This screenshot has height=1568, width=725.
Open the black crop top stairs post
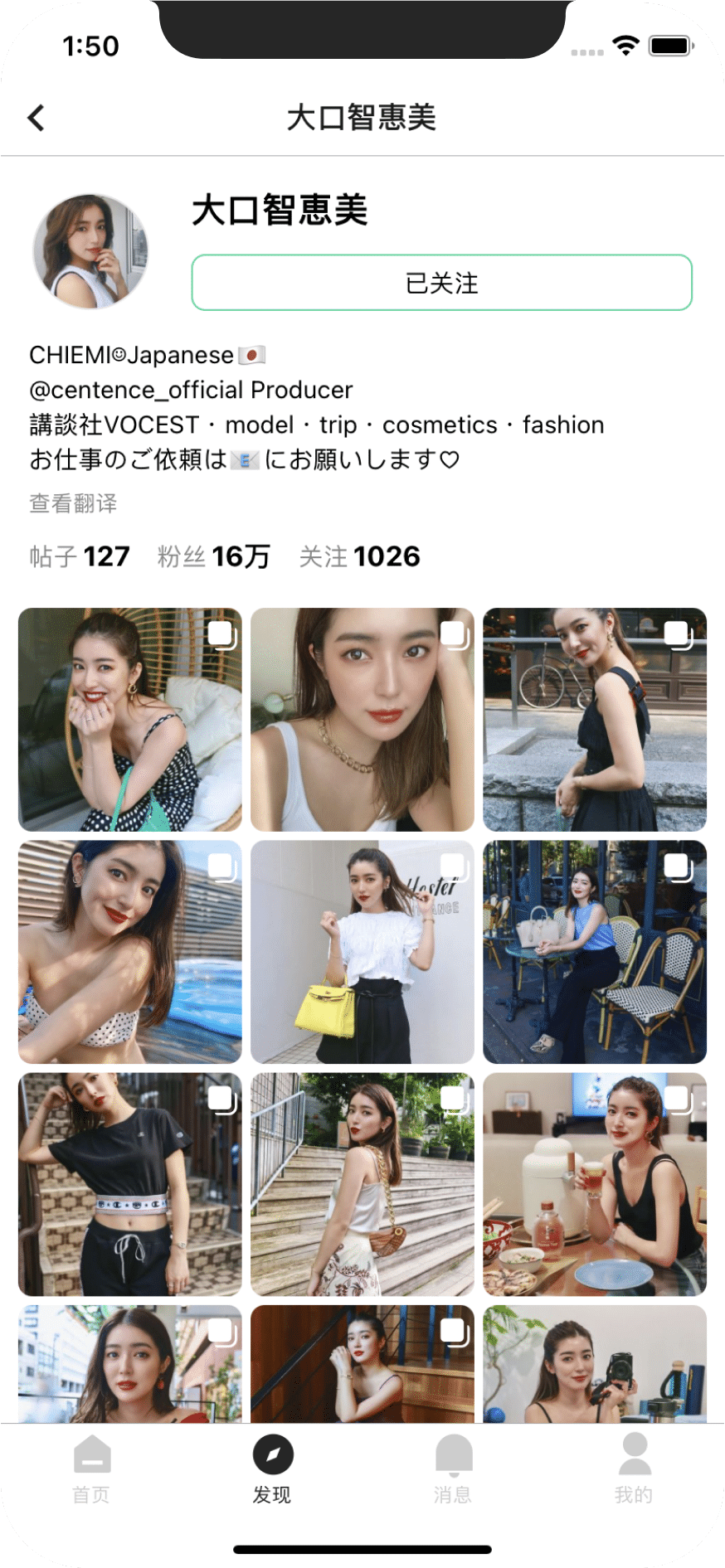pos(130,1184)
